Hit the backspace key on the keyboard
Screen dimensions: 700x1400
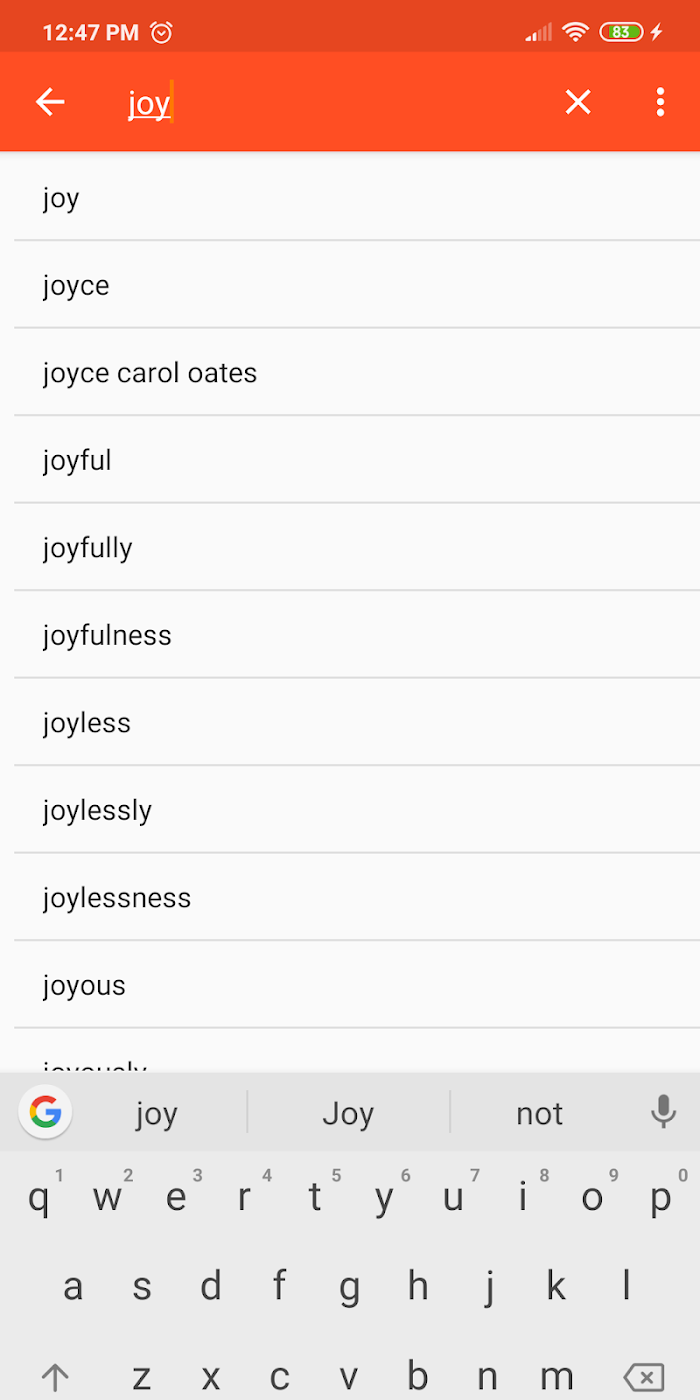pos(645,1377)
